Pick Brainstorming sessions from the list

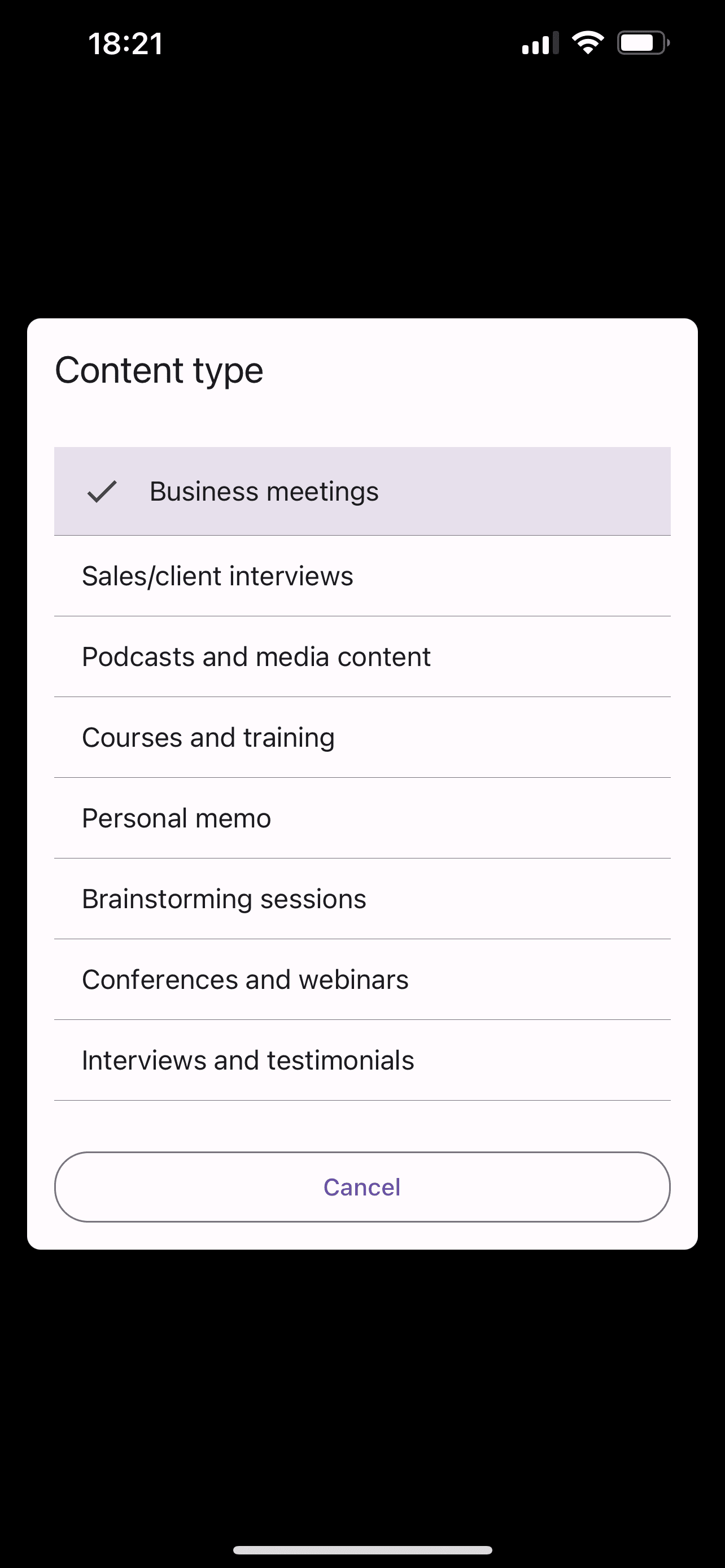point(224,898)
